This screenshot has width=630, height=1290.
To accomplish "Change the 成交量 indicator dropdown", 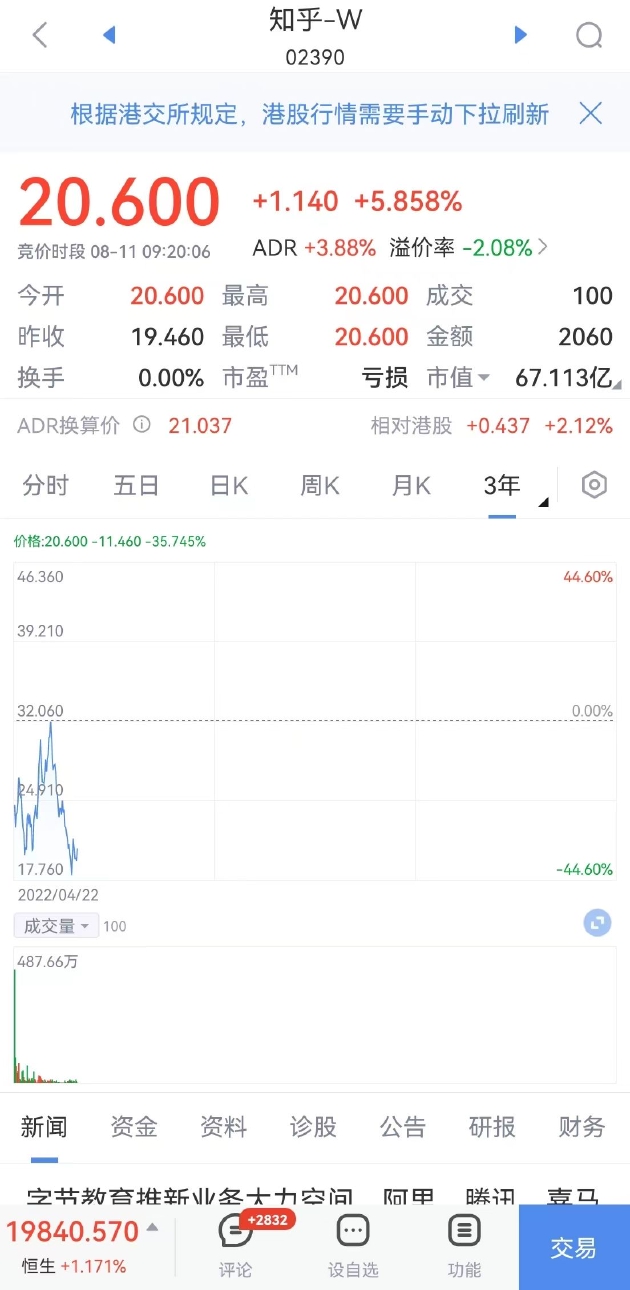I will 56,926.
